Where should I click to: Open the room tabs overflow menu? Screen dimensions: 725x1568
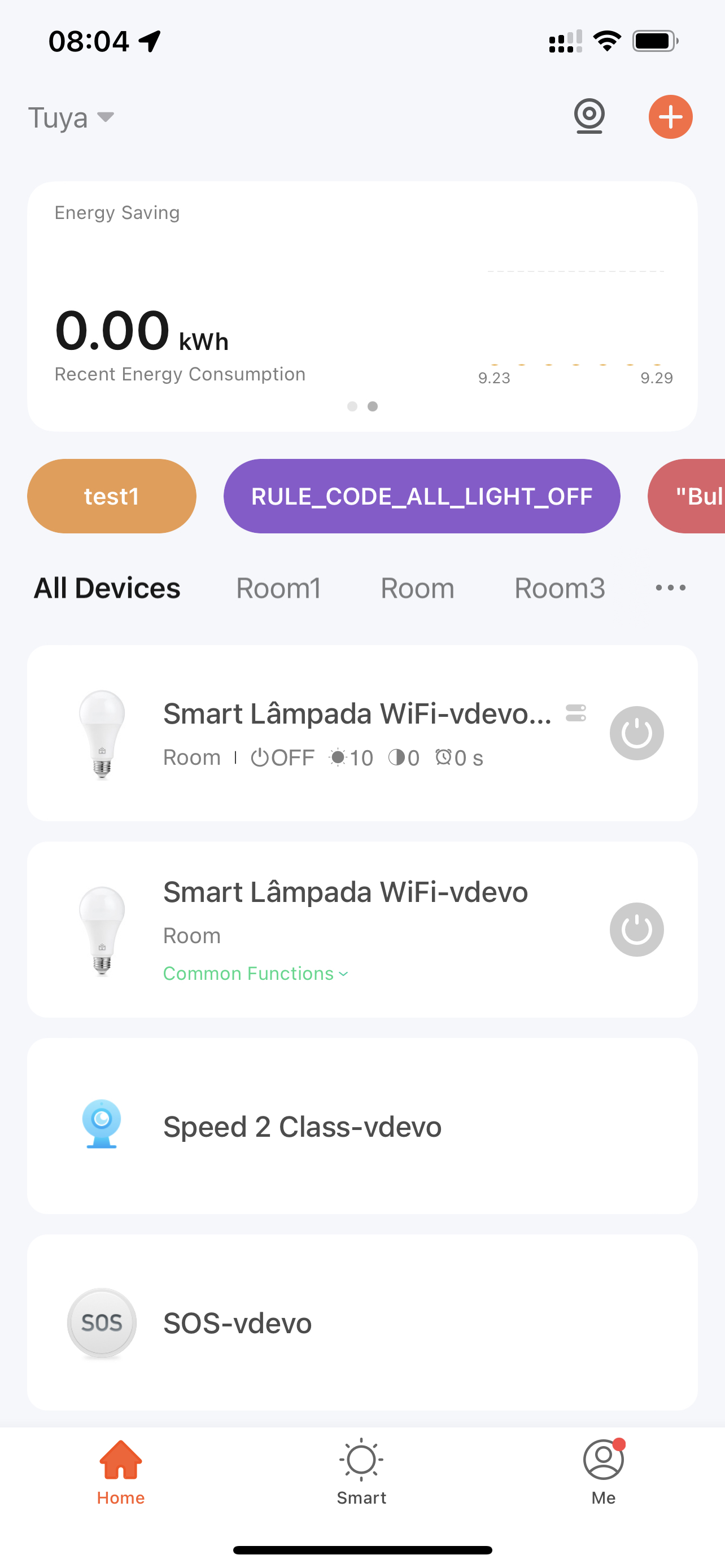pos(670,588)
